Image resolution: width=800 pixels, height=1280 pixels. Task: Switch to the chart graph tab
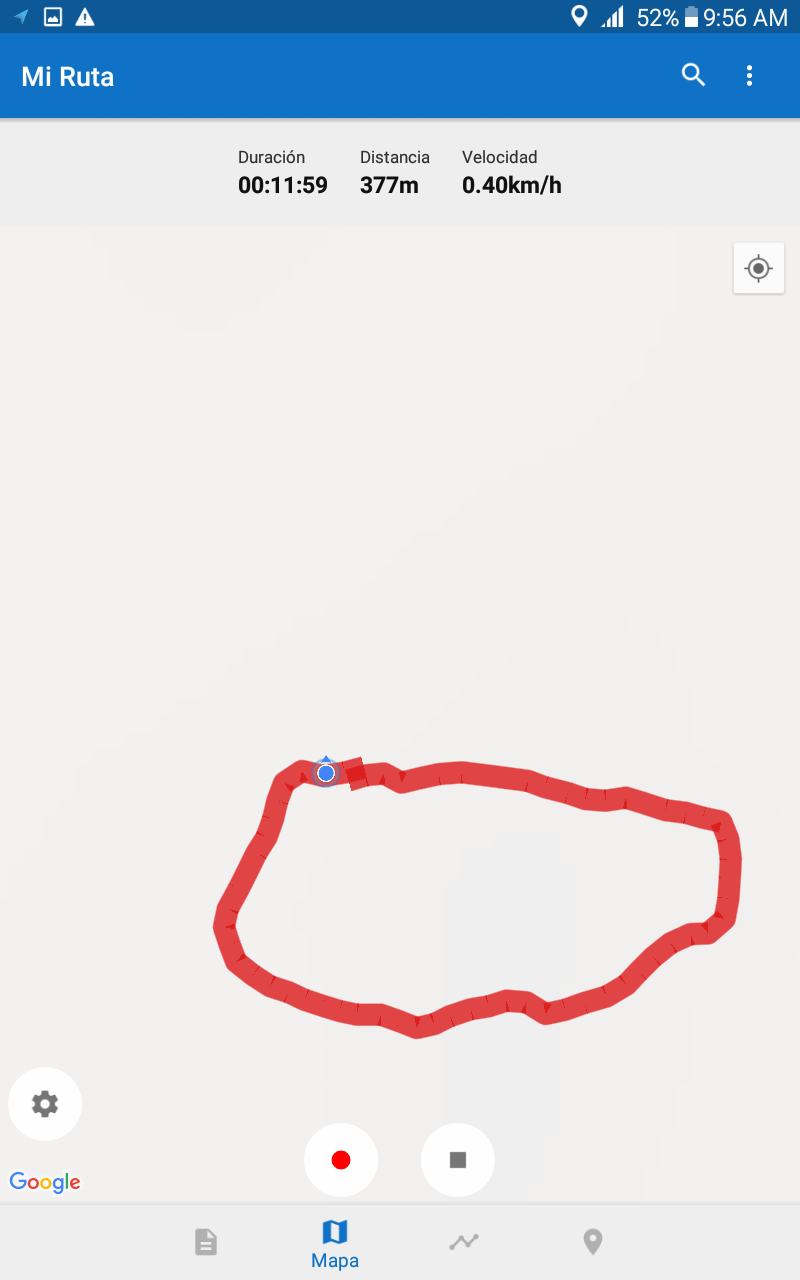(464, 1242)
